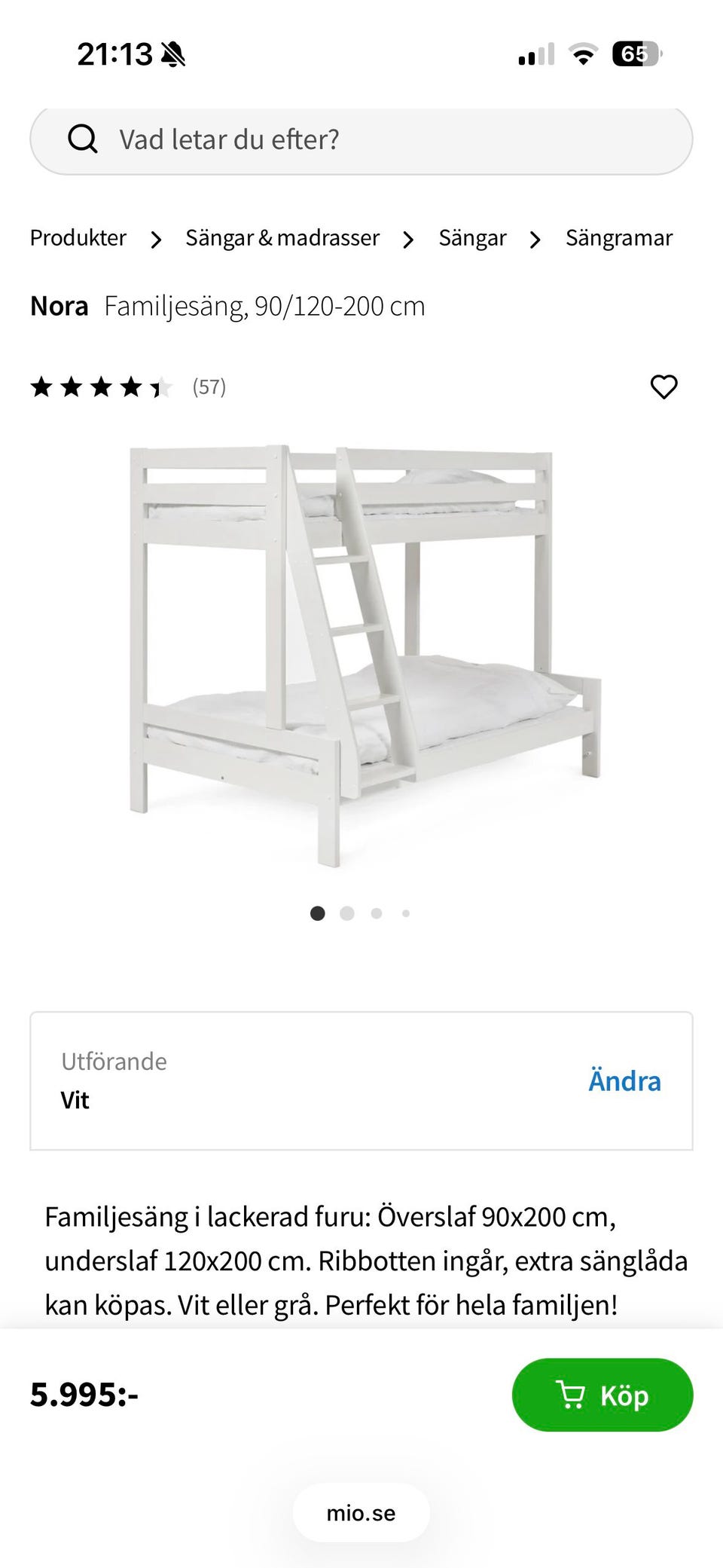Navigate to Produkter via breadcrumb
Image resolution: width=723 pixels, height=1568 pixels.
pyautogui.click(x=78, y=237)
